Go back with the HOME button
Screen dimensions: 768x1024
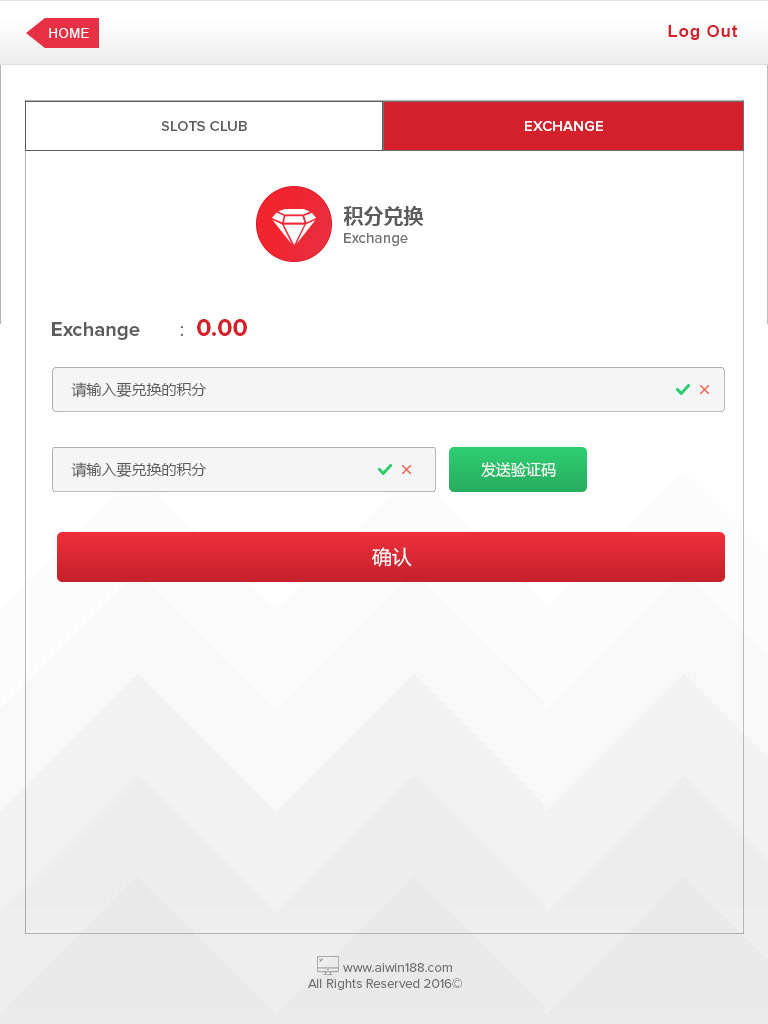(x=63, y=33)
